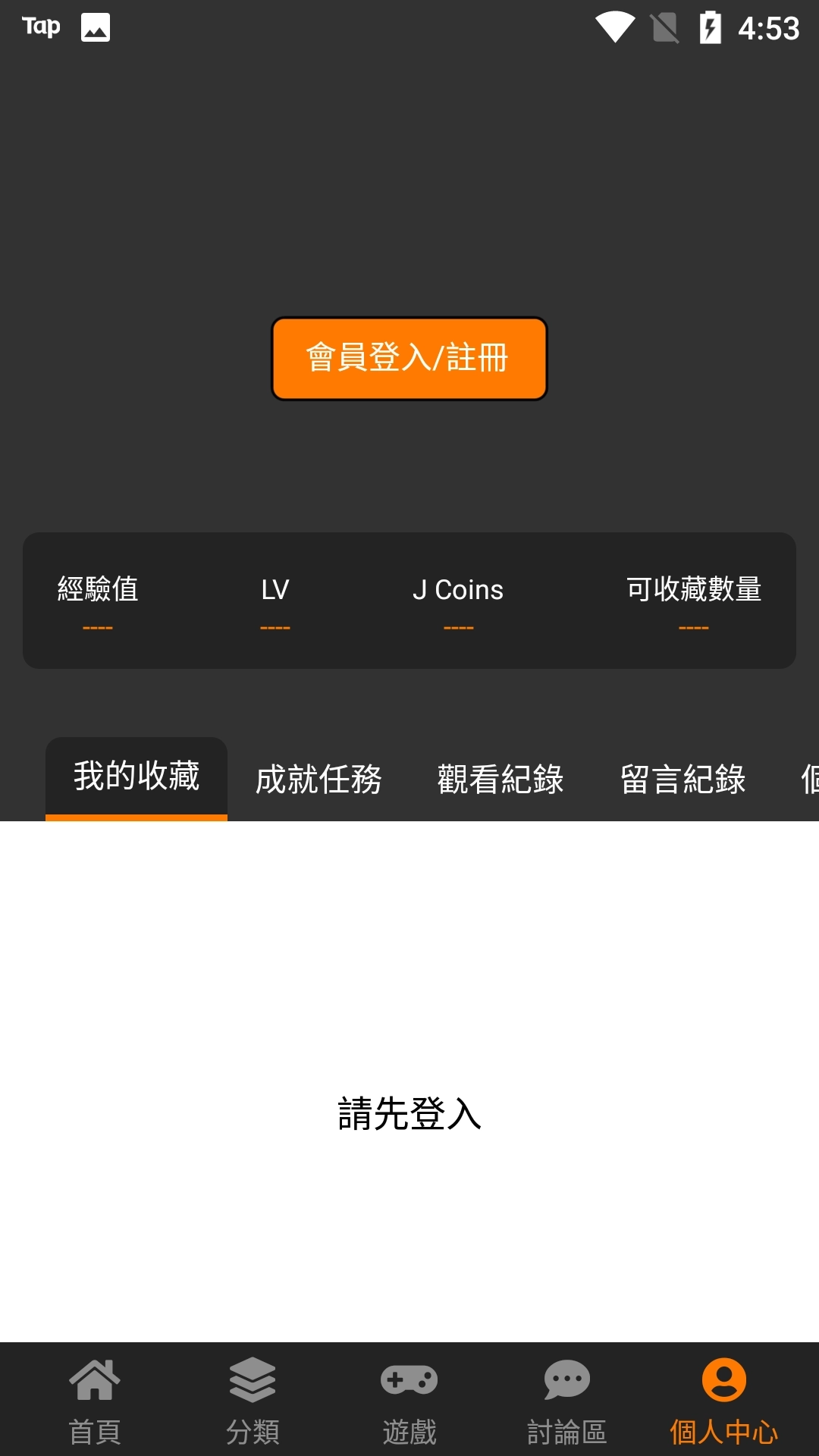Select the 我的收藏 tab
The width and height of the screenshot is (819, 1456).
pyautogui.click(x=136, y=777)
